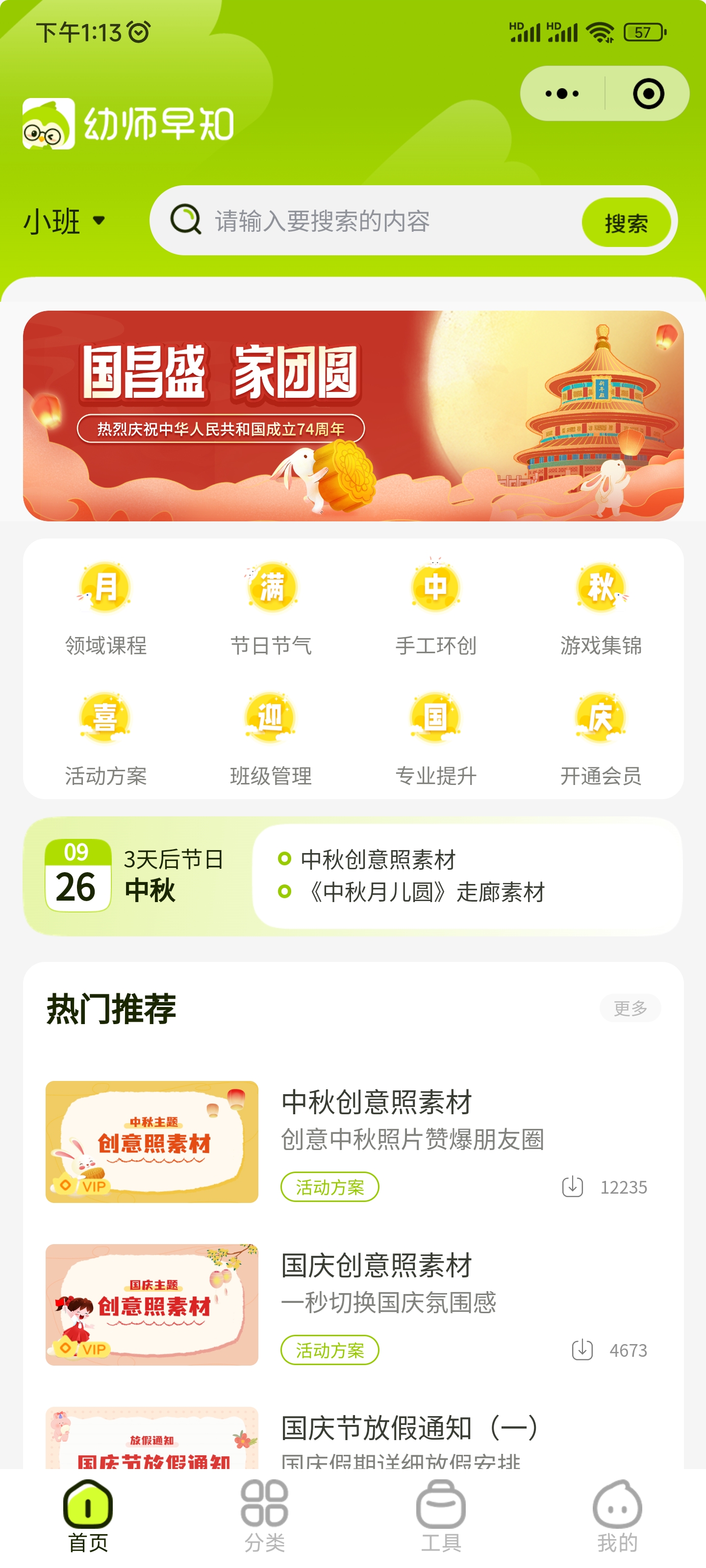Focus the search content input field

390,220
